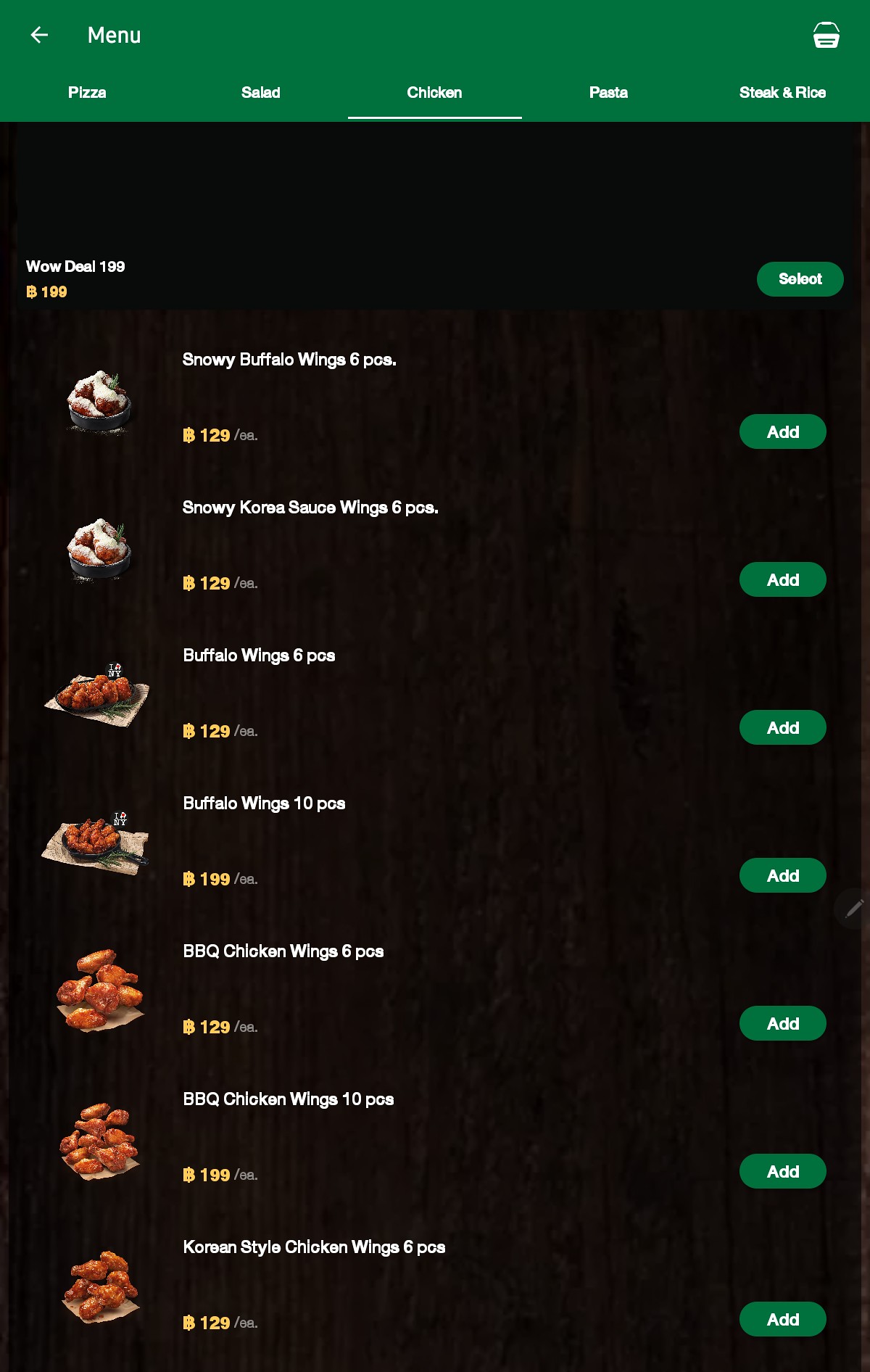Add BBQ Chicken Wings 6 pcs
The height and width of the screenshot is (1372, 870).
(782, 1024)
